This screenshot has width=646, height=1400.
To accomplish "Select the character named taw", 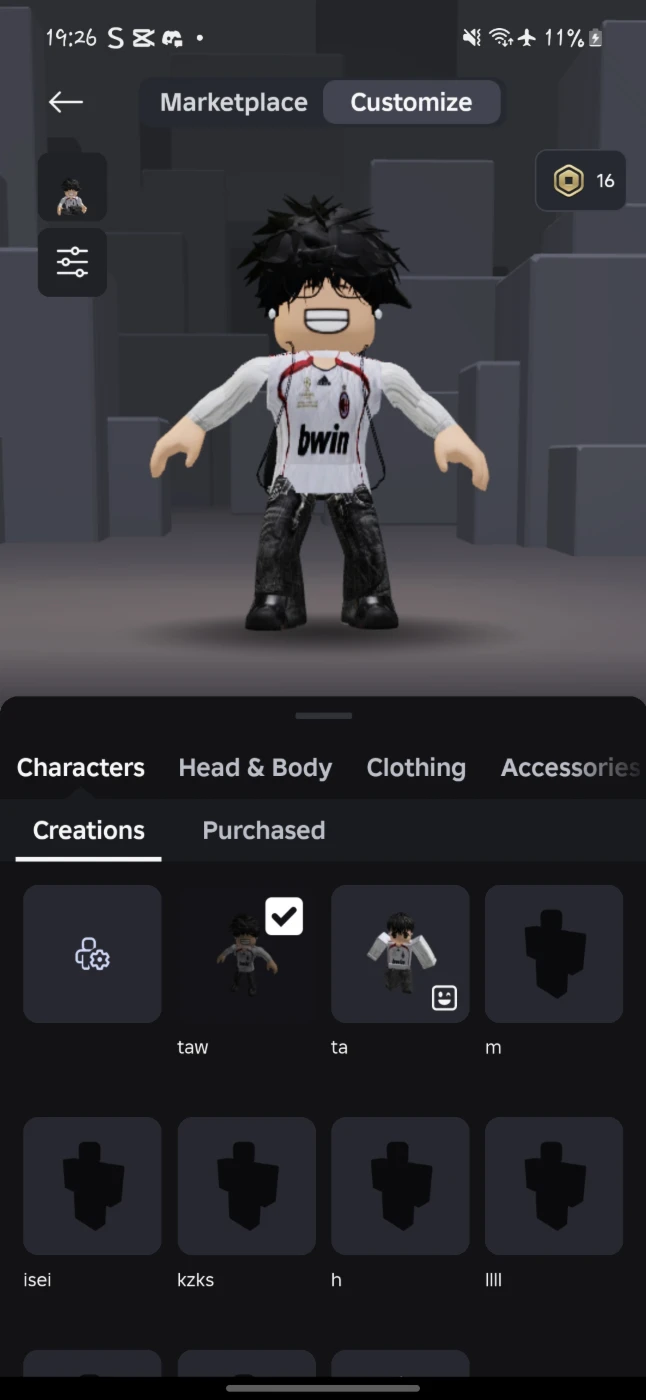I will pyautogui.click(x=246, y=954).
